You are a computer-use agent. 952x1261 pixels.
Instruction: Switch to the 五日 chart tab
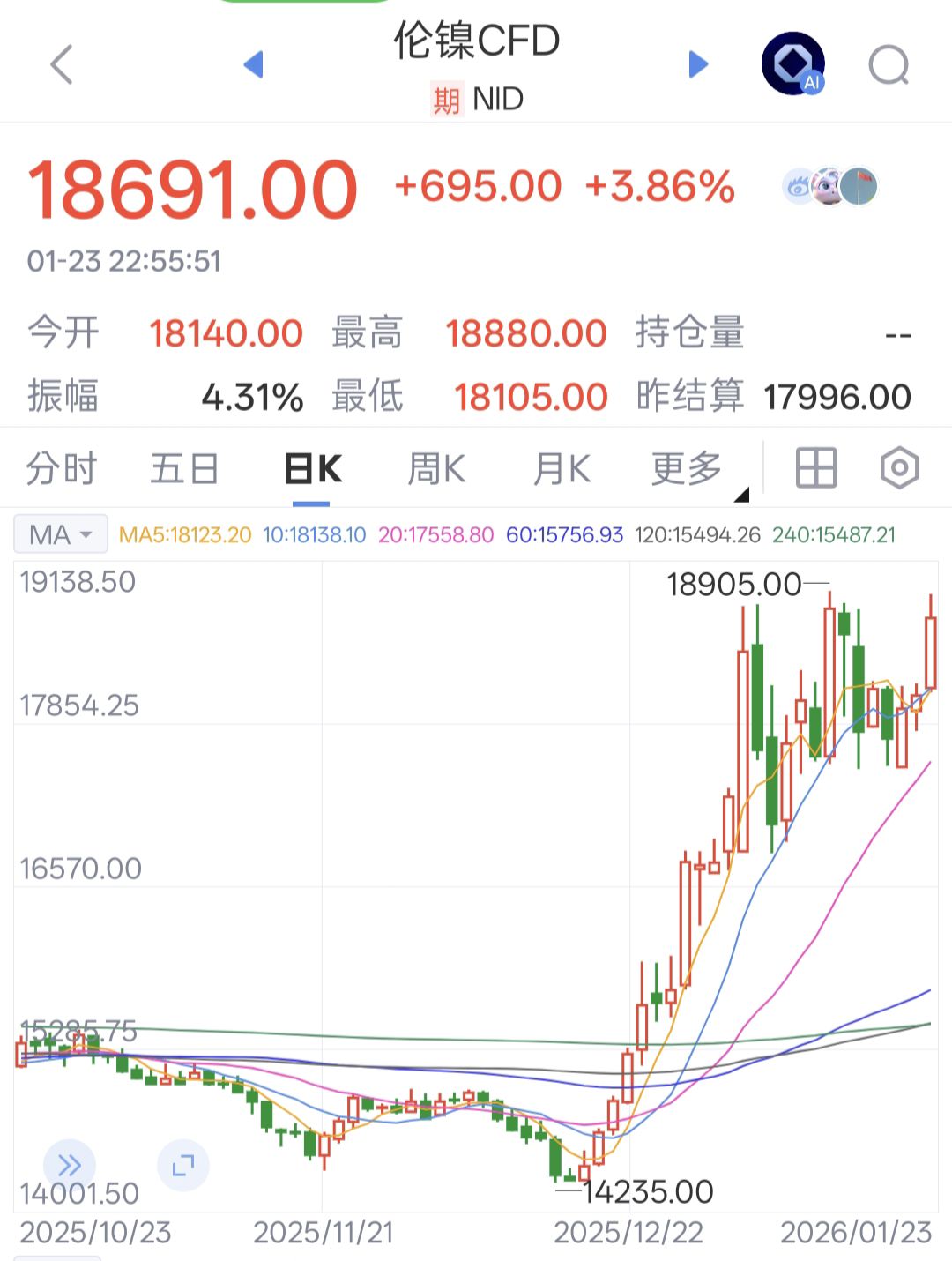[184, 468]
